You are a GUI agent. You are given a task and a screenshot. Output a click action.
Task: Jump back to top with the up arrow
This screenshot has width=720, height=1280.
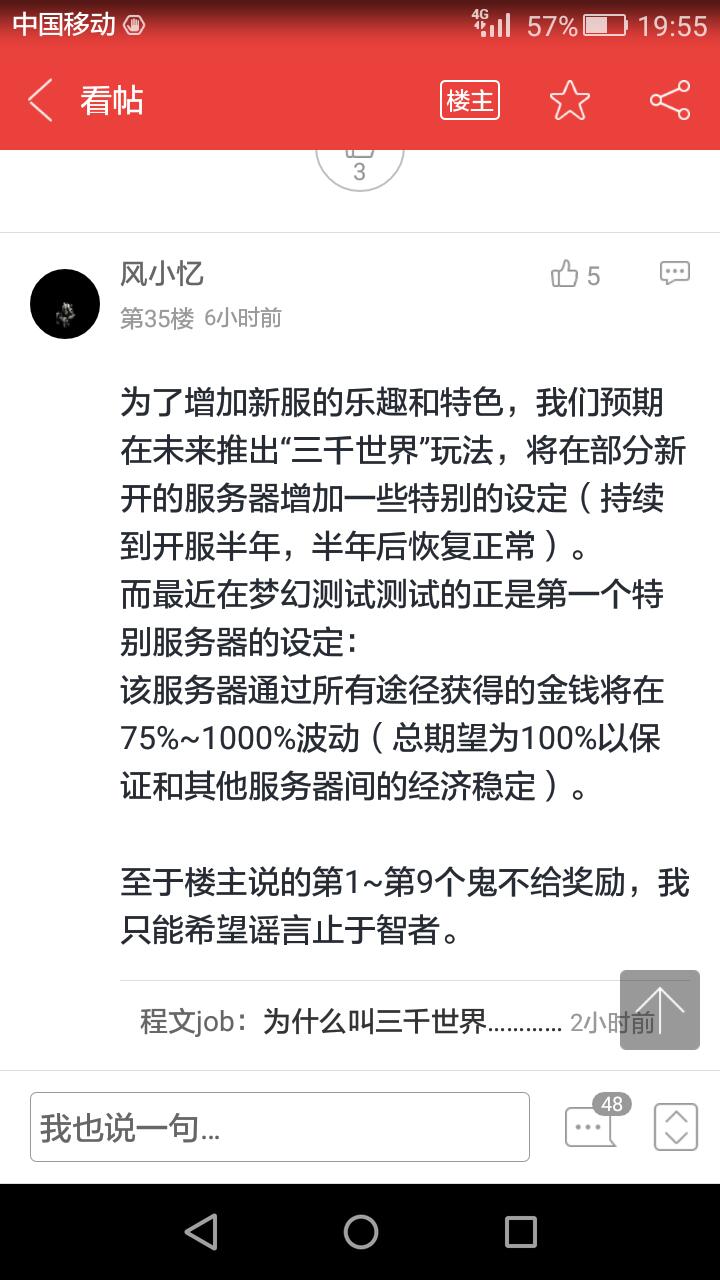coord(659,1009)
